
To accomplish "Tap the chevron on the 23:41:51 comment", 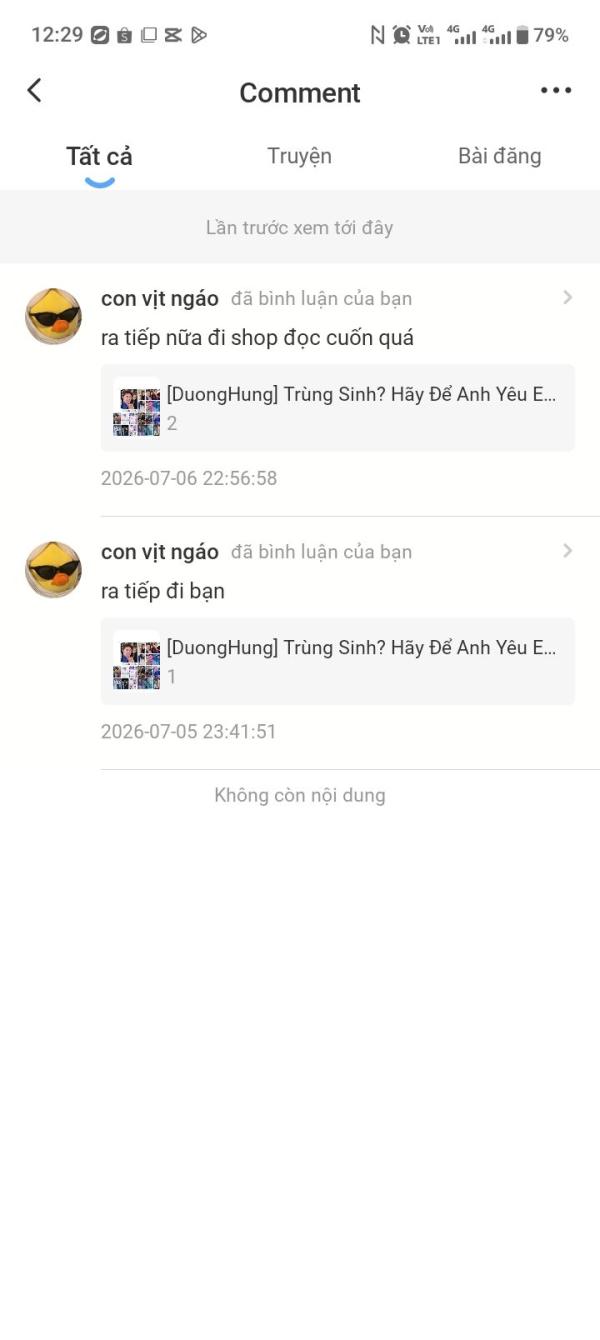I will pos(567,550).
